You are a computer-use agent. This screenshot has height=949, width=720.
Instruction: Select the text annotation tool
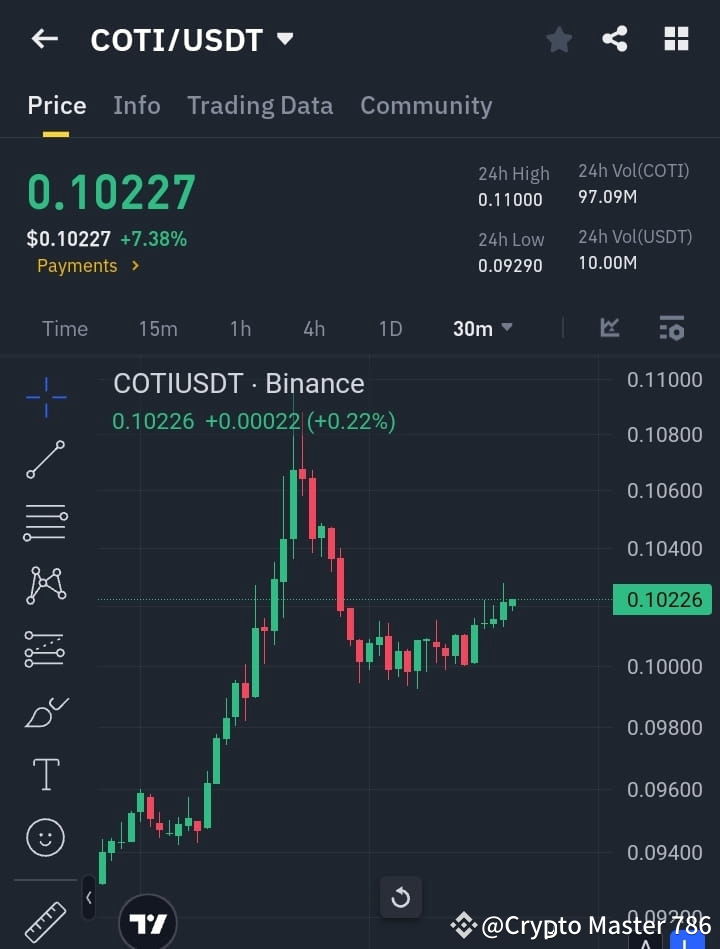(x=44, y=774)
